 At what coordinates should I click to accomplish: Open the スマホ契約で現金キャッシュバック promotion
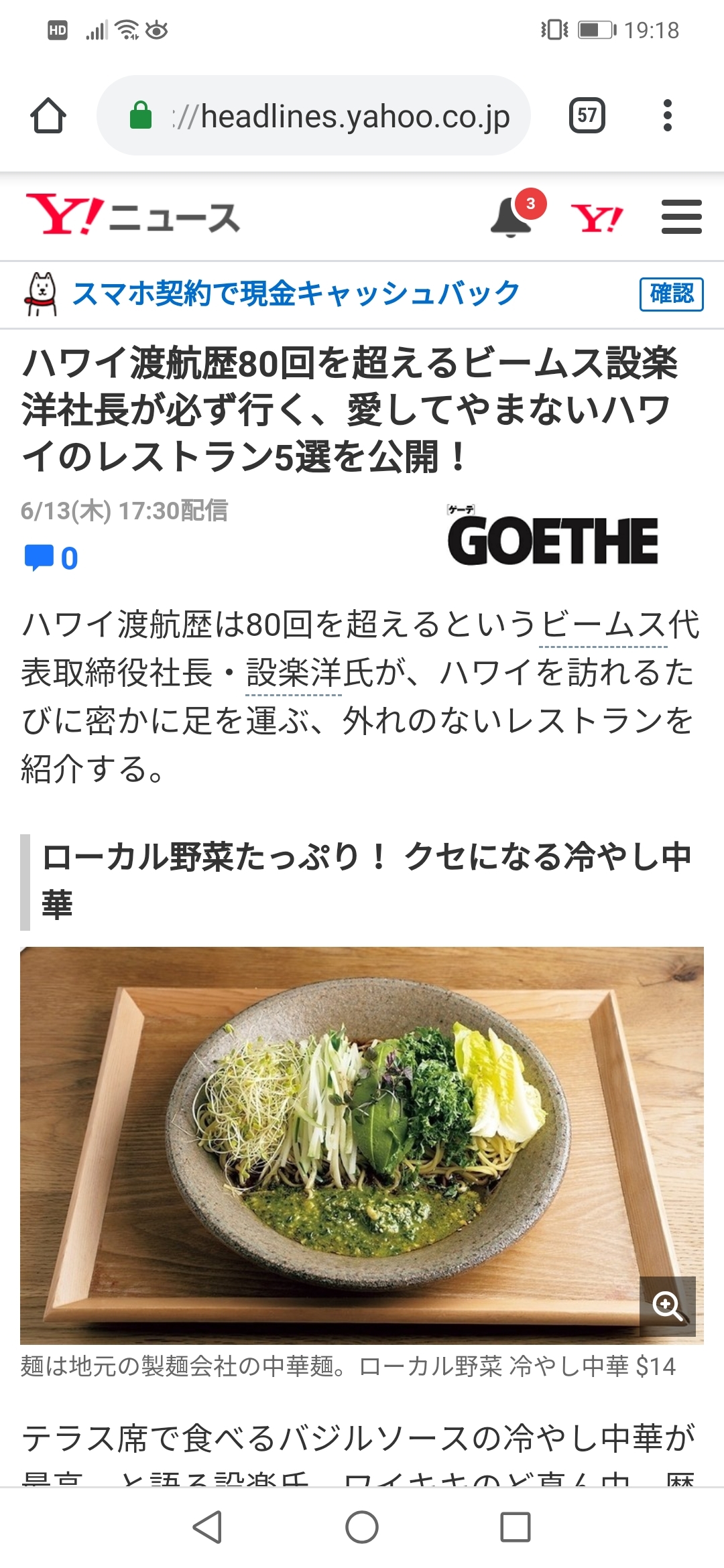click(295, 293)
